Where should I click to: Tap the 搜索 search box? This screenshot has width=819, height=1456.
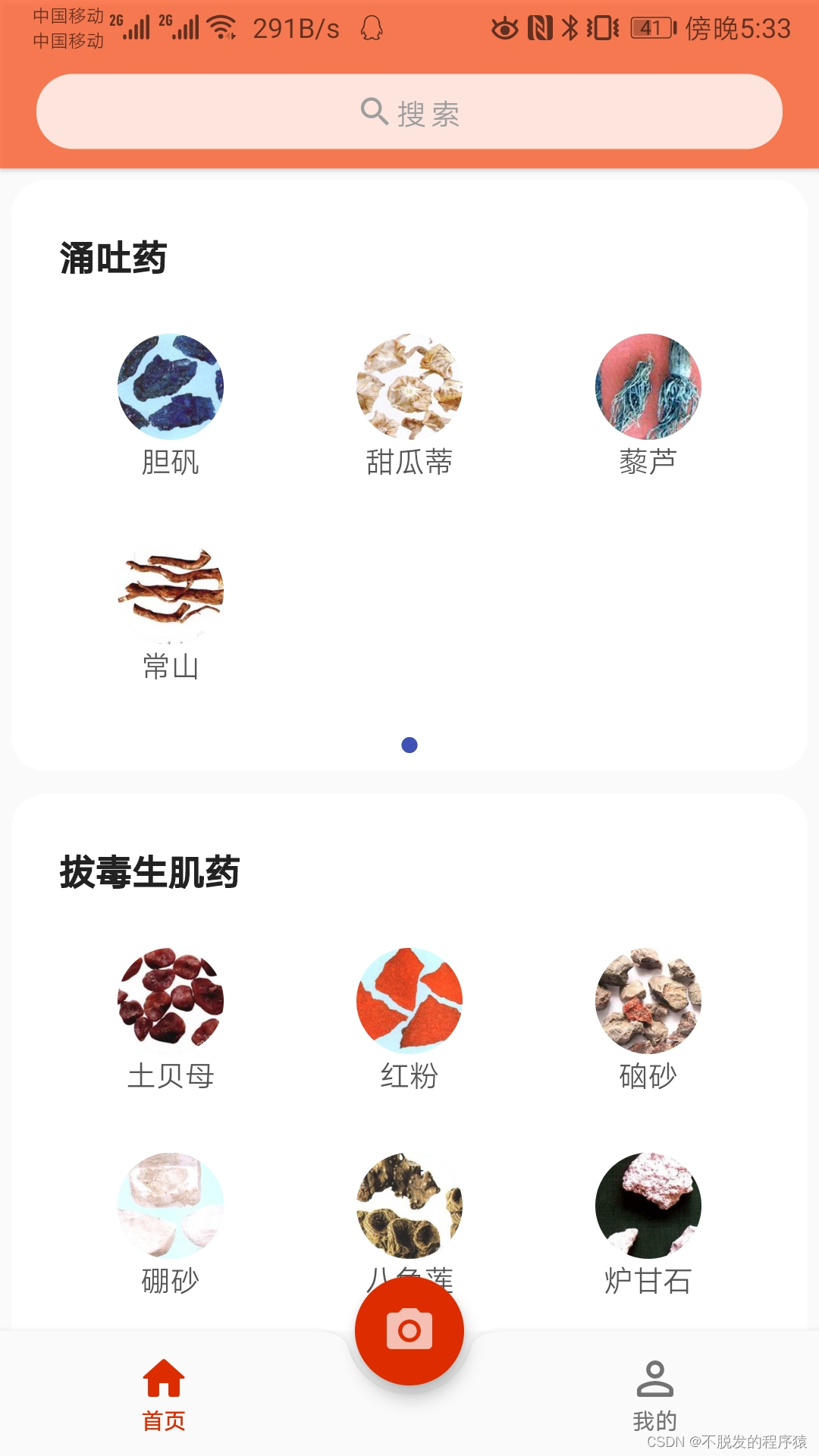(x=409, y=112)
